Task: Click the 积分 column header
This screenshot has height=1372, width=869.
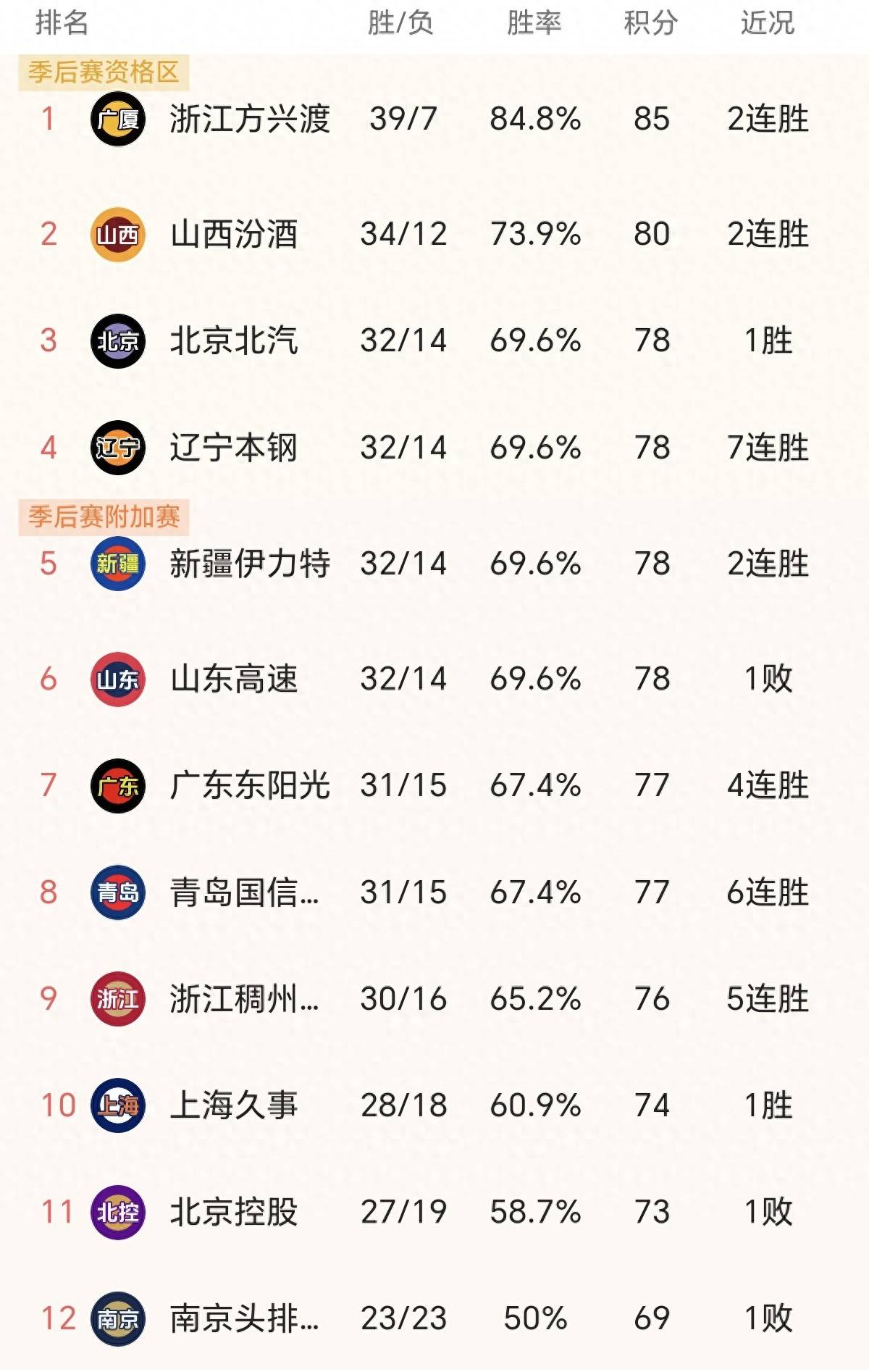Action: (x=650, y=22)
